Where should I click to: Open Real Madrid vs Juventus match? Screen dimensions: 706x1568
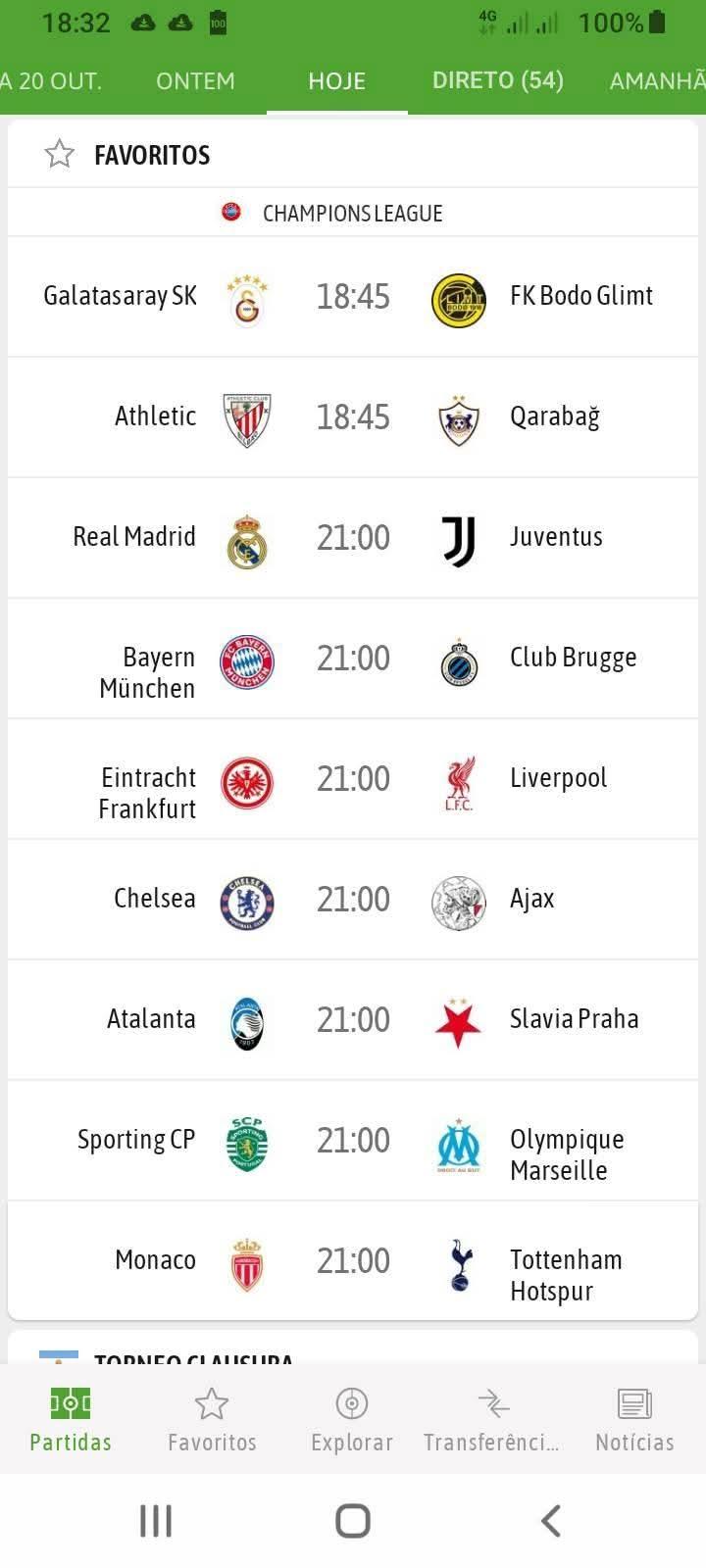pos(352,538)
